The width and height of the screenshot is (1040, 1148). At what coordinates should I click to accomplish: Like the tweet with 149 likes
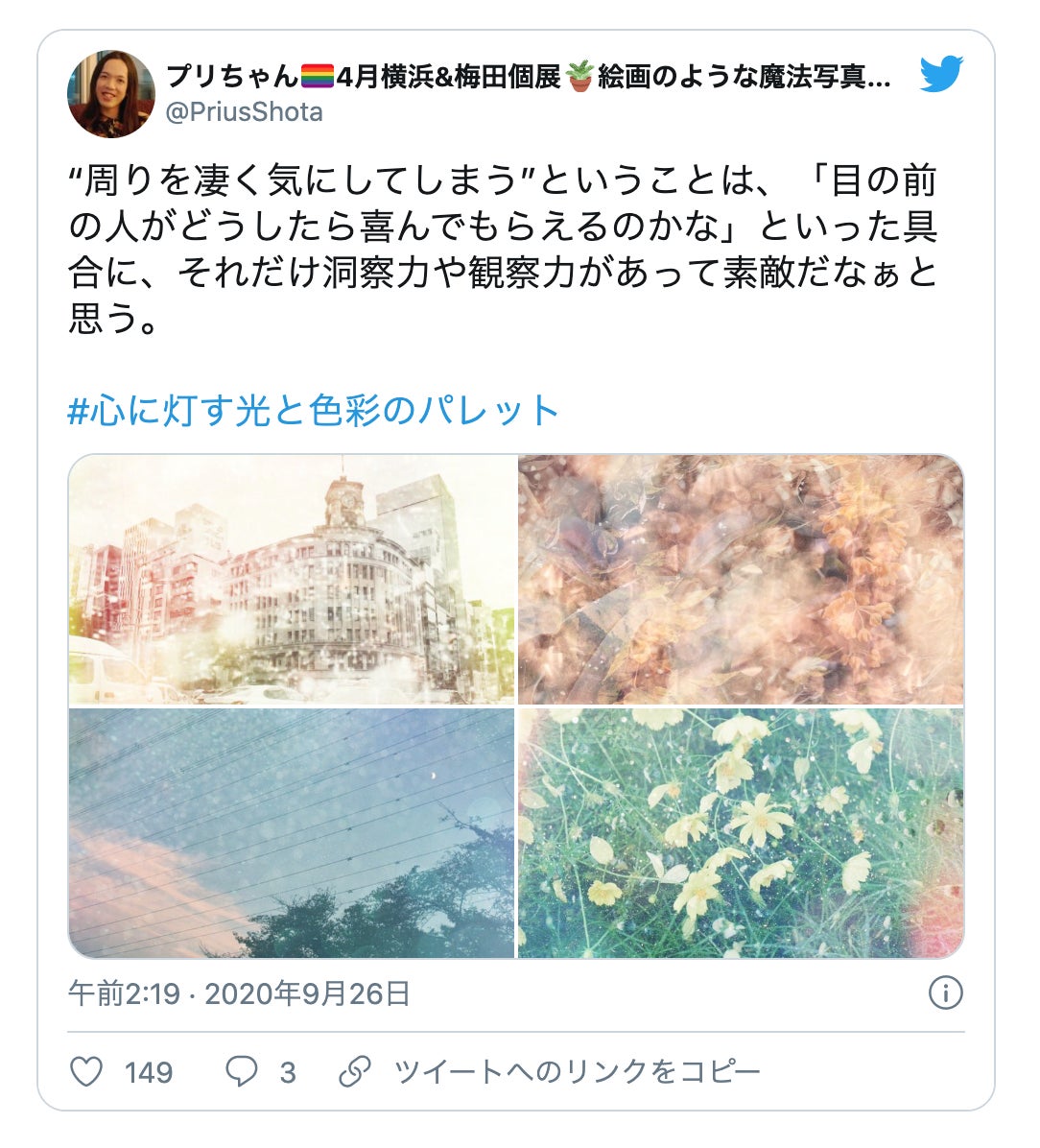87,1071
